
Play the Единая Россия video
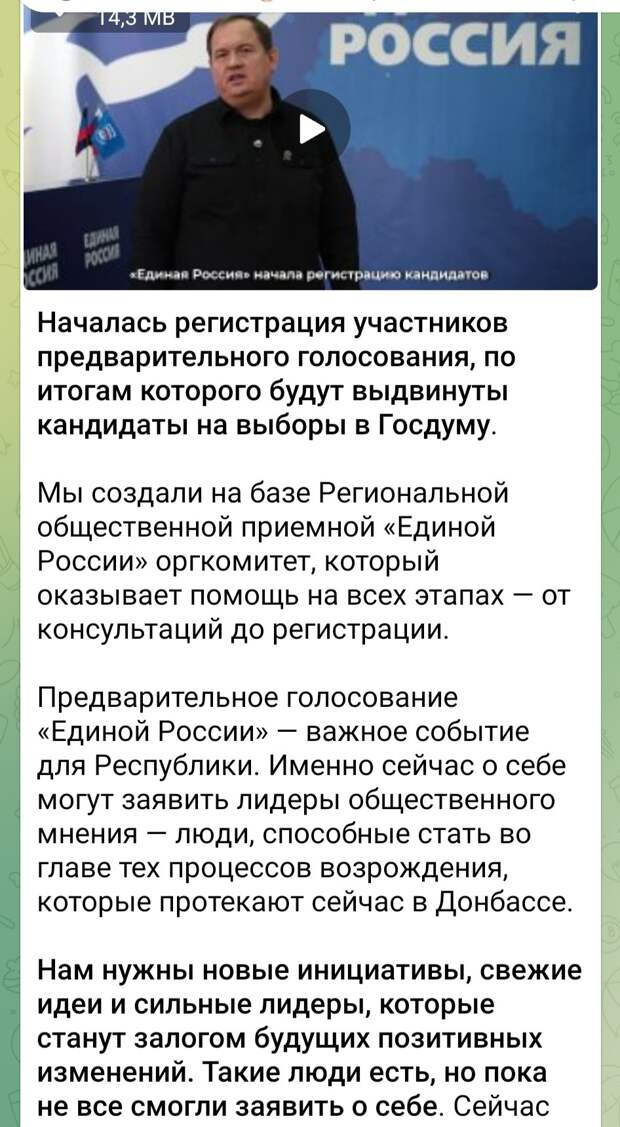click(311, 130)
